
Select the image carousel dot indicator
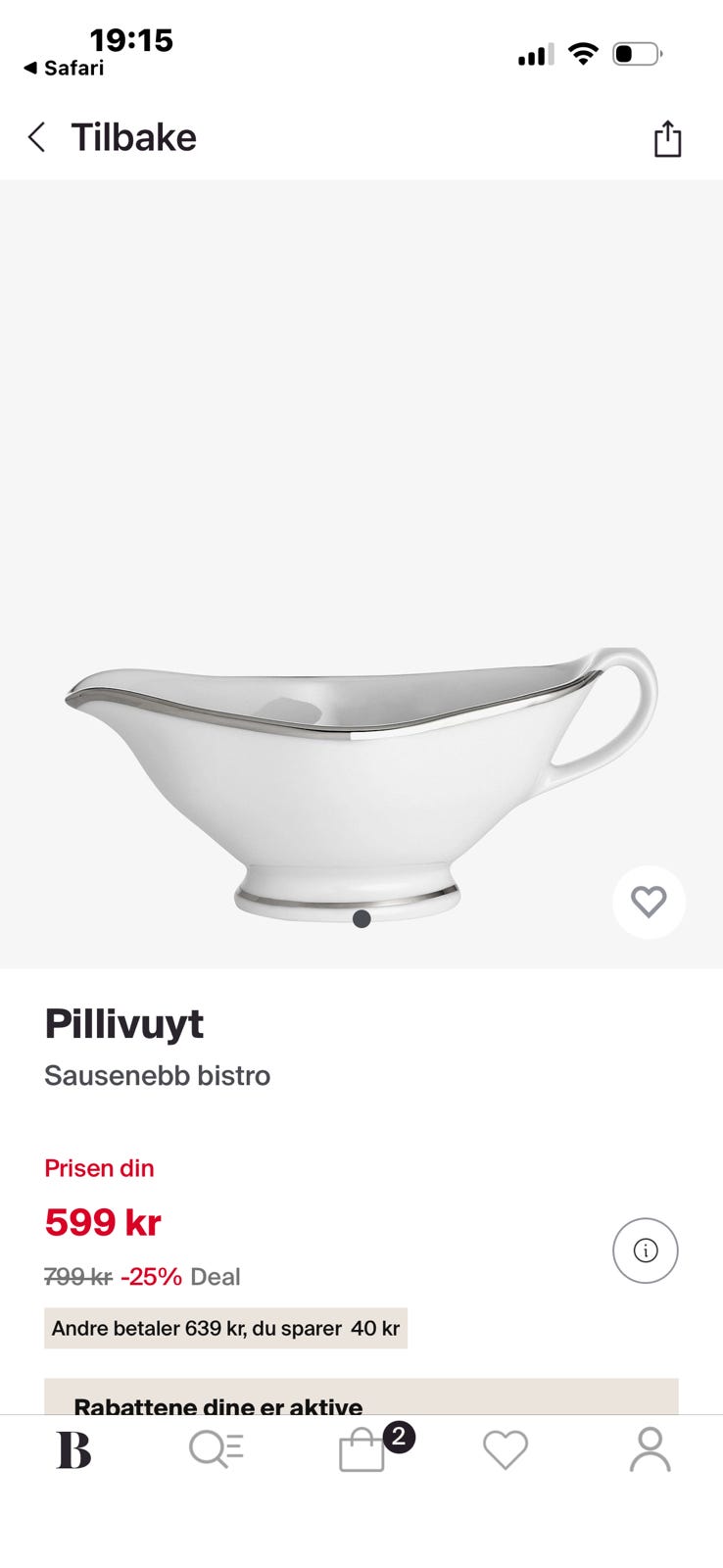361,919
